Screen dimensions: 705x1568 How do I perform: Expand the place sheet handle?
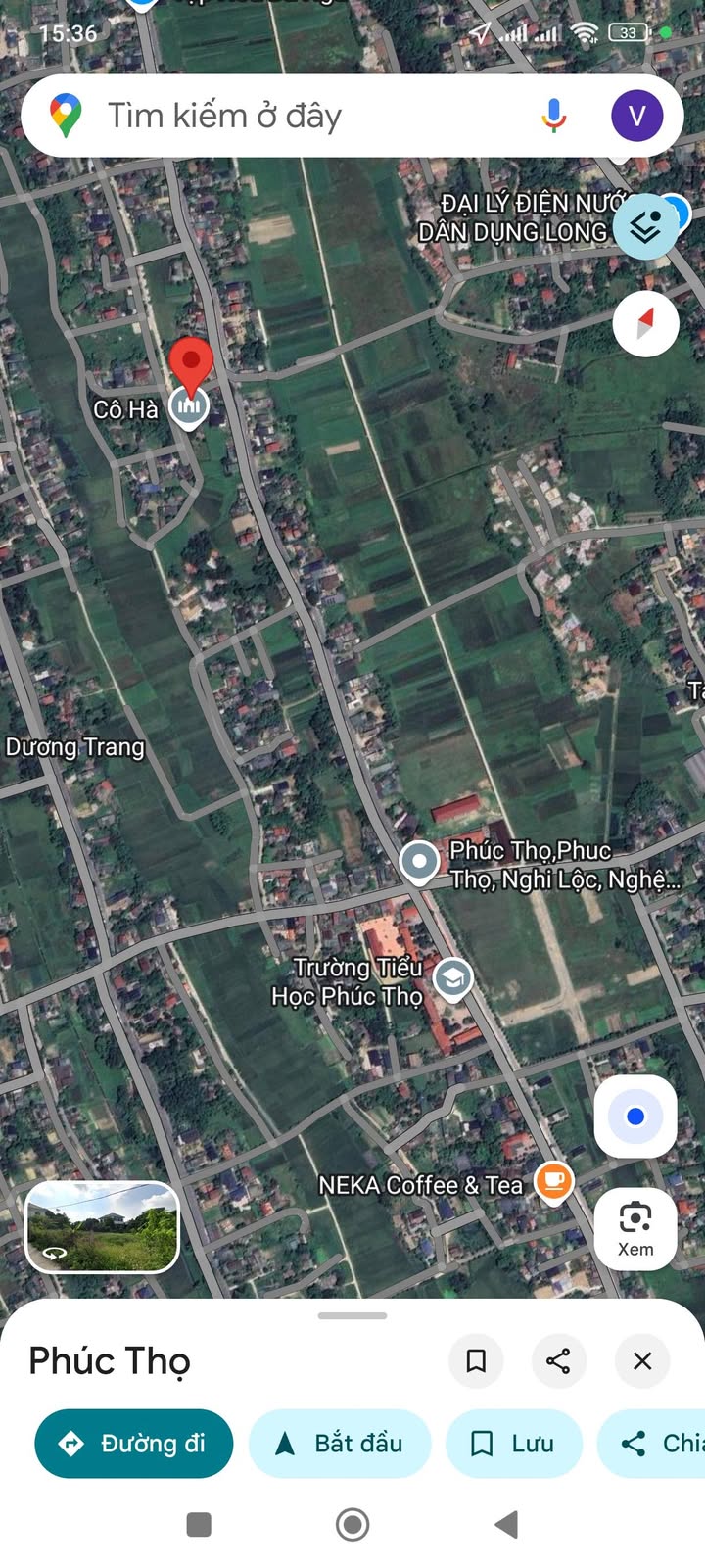[352, 1315]
